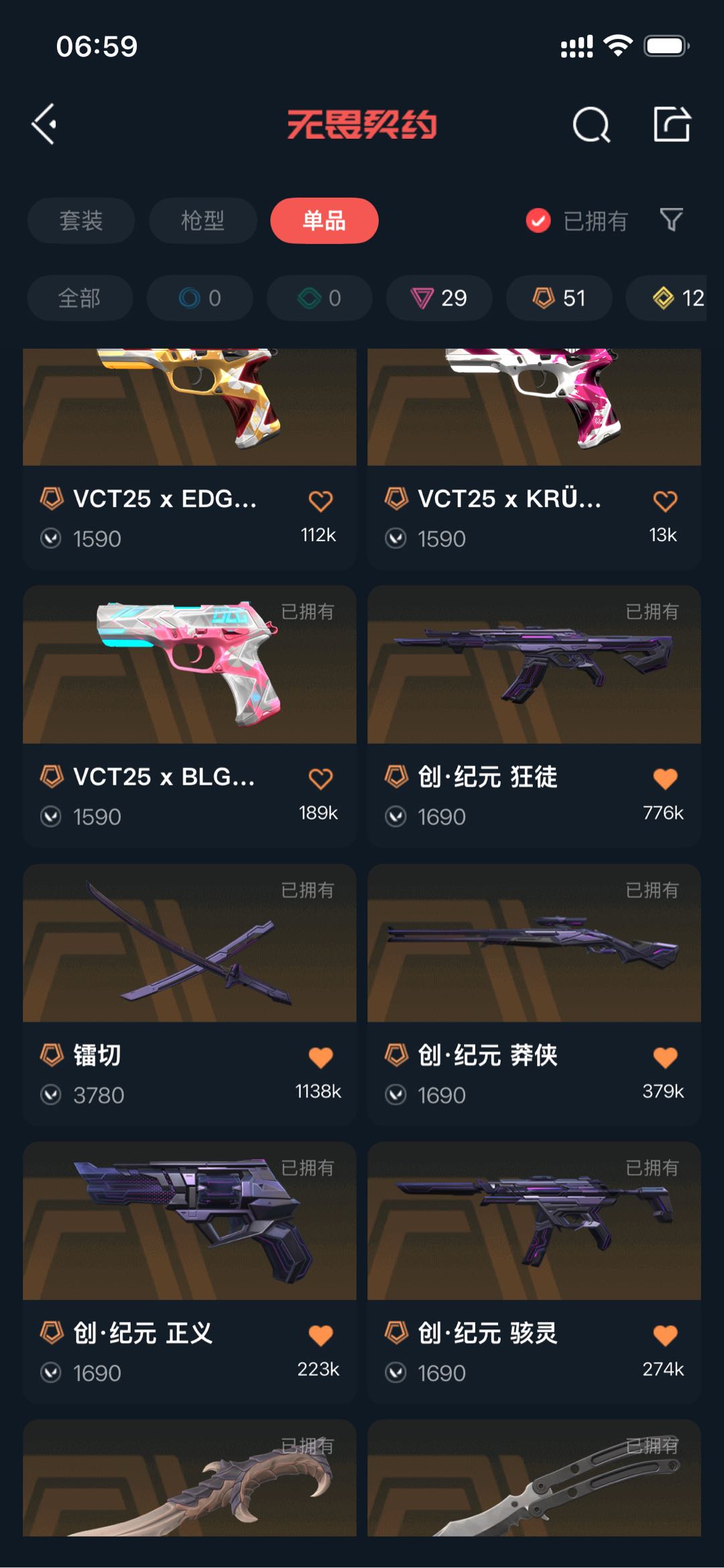Viewport: 724px width, 1568px height.
Task: Filter by the rarity chip showing 12
Action: click(666, 298)
